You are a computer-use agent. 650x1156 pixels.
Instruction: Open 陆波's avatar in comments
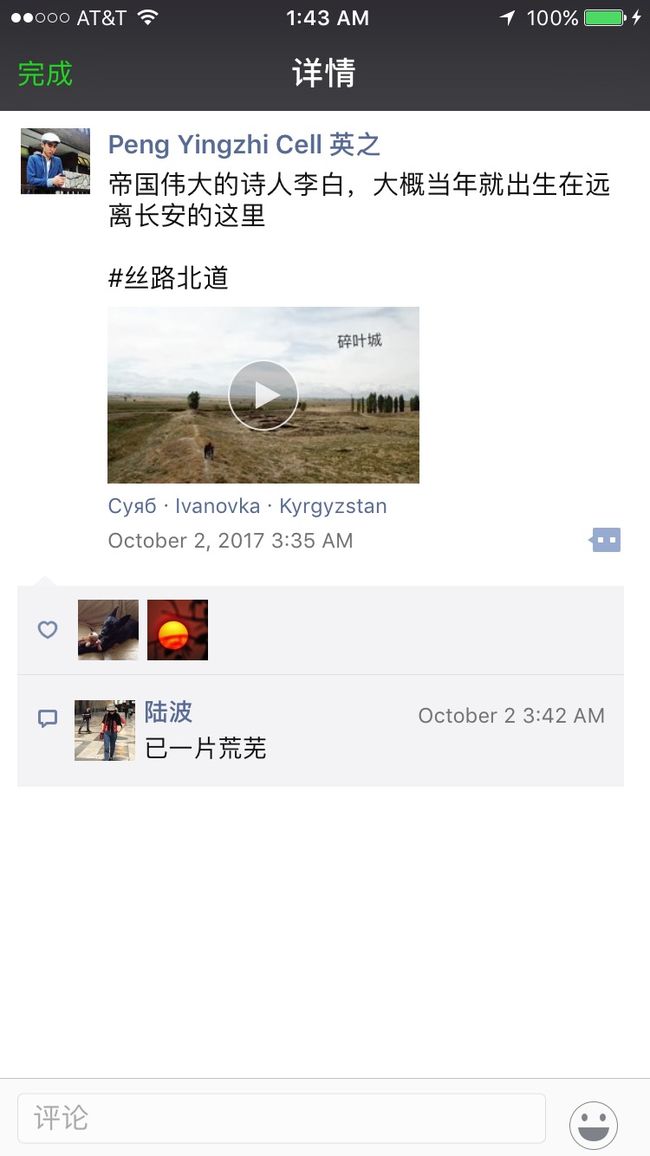pyautogui.click(x=105, y=730)
